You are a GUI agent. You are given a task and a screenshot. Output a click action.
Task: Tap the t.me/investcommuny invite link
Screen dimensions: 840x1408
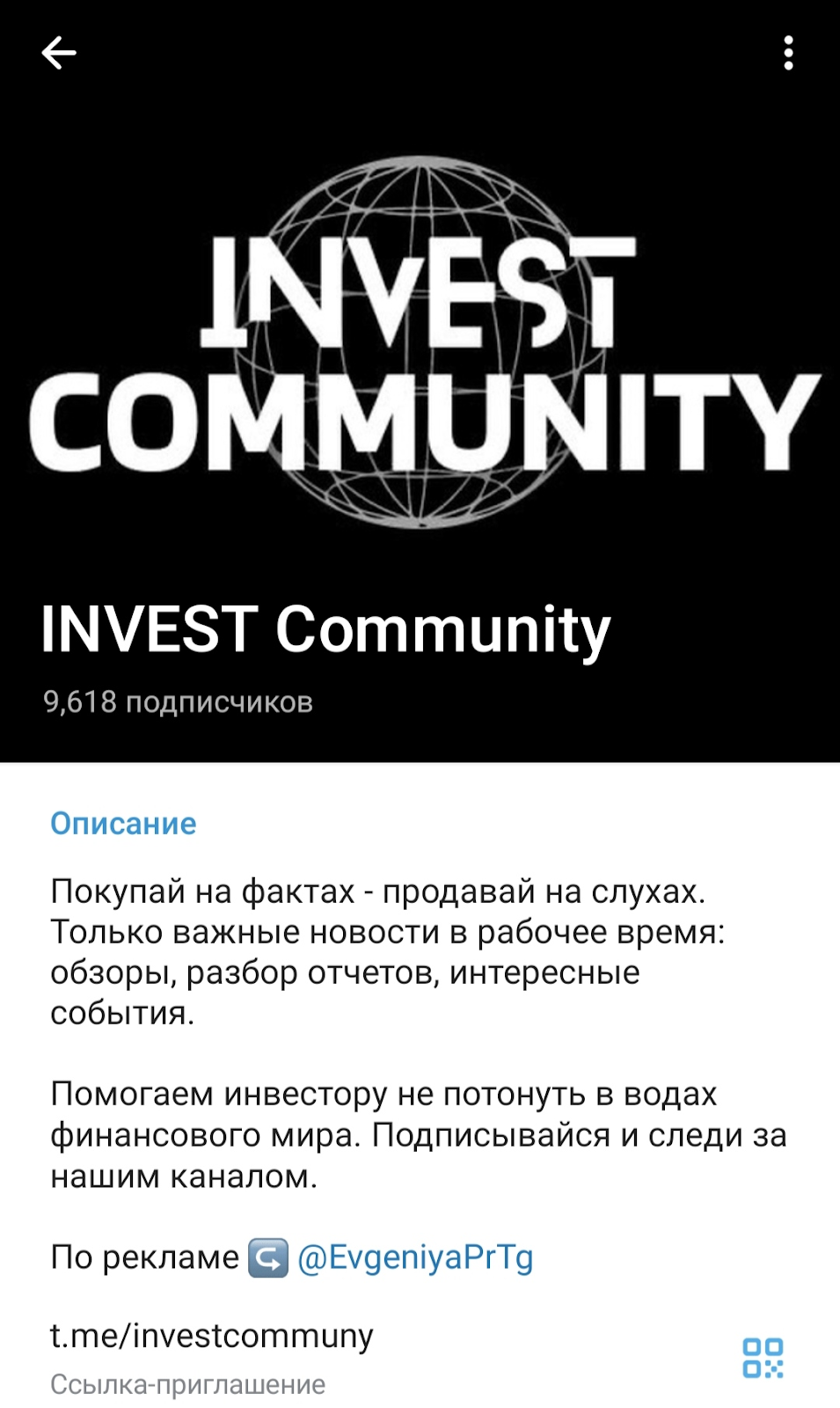[212, 1336]
